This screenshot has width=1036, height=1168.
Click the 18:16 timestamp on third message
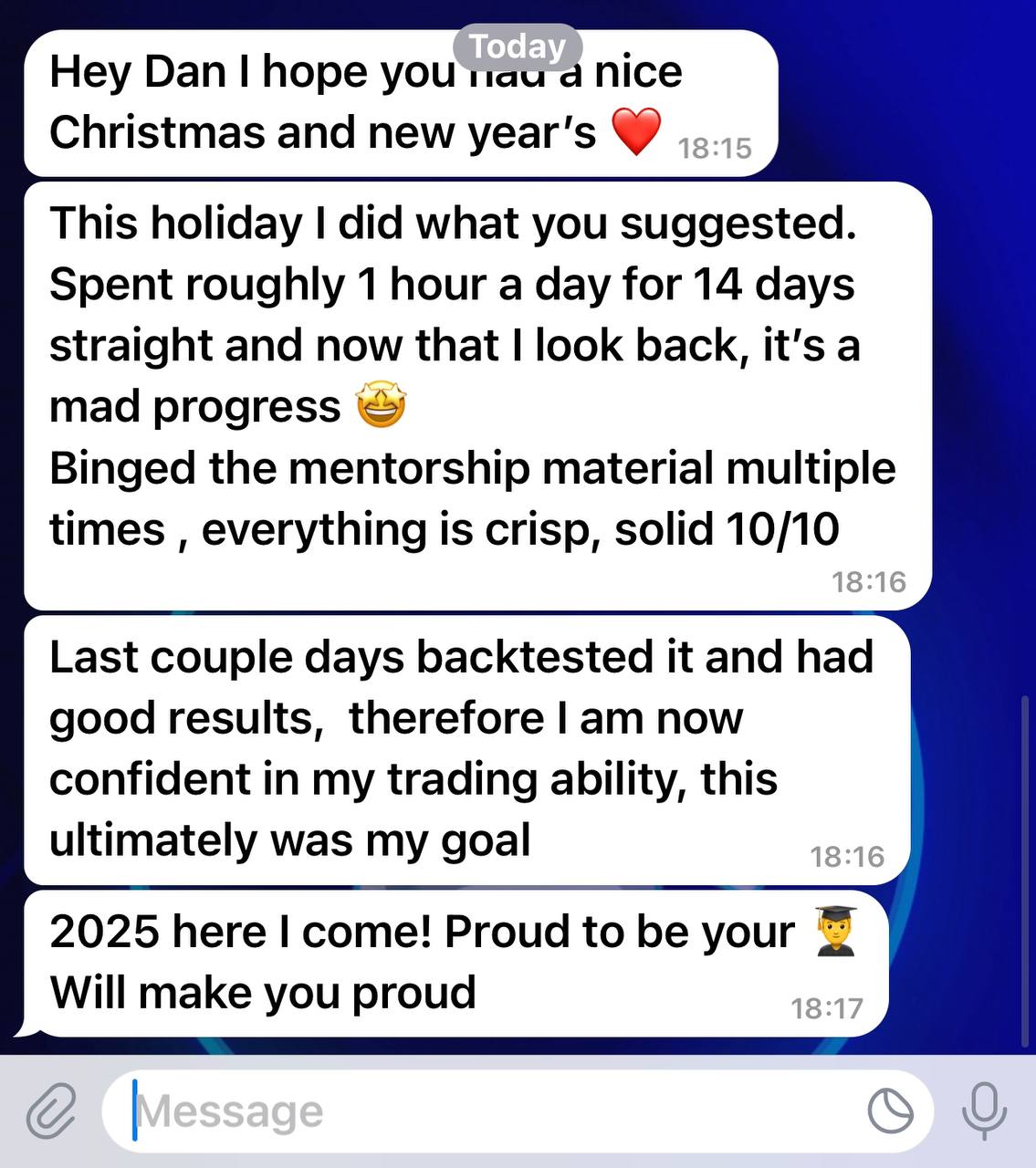(x=848, y=856)
